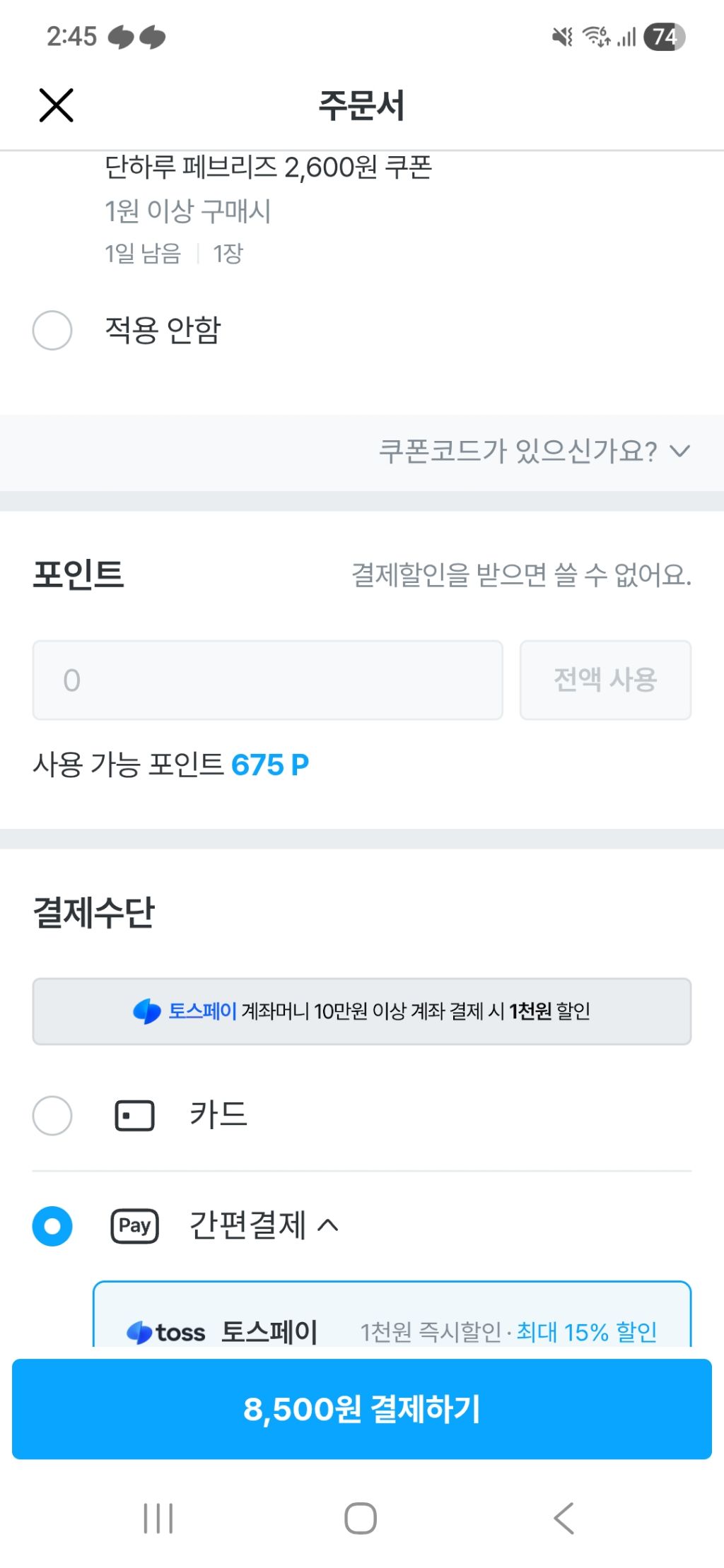Open recent apps from the navigation bar
The height and width of the screenshot is (1568, 724).
157,1516
